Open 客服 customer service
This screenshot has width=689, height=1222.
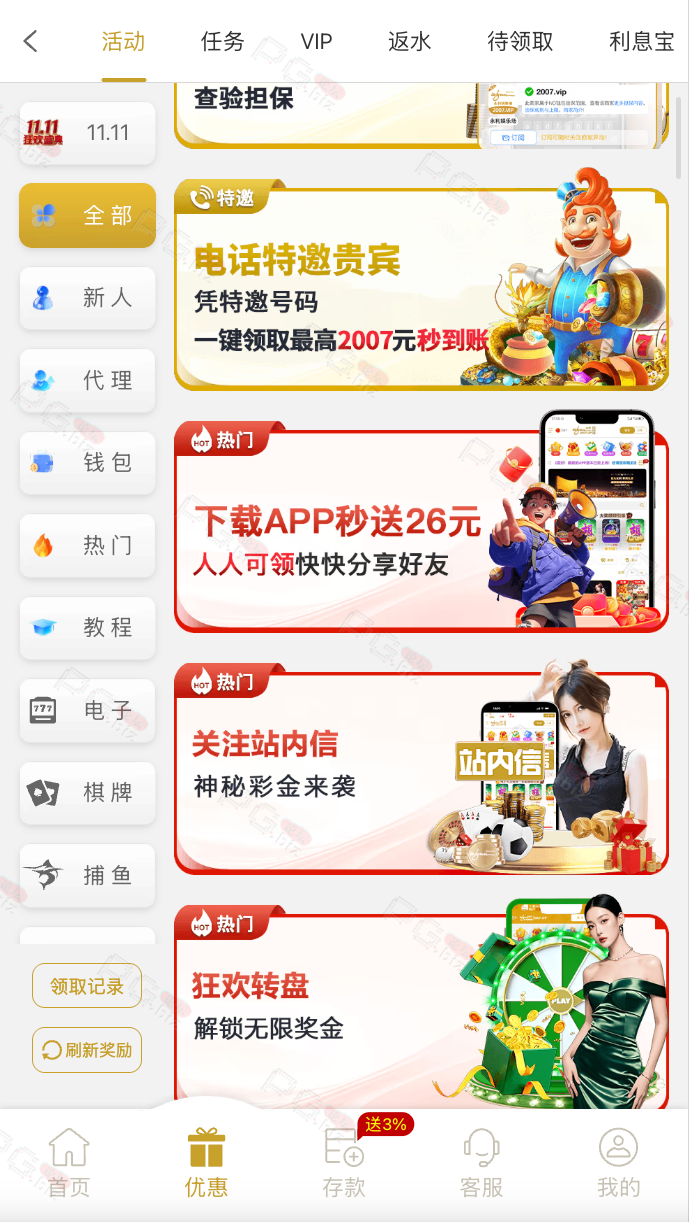tap(481, 1164)
